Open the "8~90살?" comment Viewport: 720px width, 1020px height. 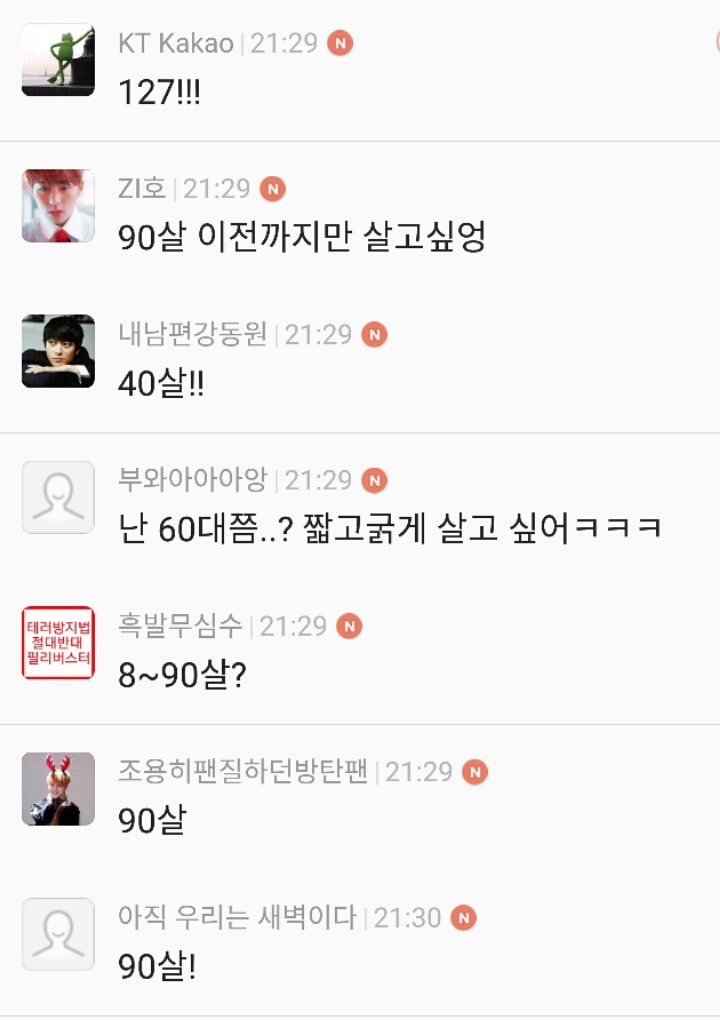(x=182, y=675)
